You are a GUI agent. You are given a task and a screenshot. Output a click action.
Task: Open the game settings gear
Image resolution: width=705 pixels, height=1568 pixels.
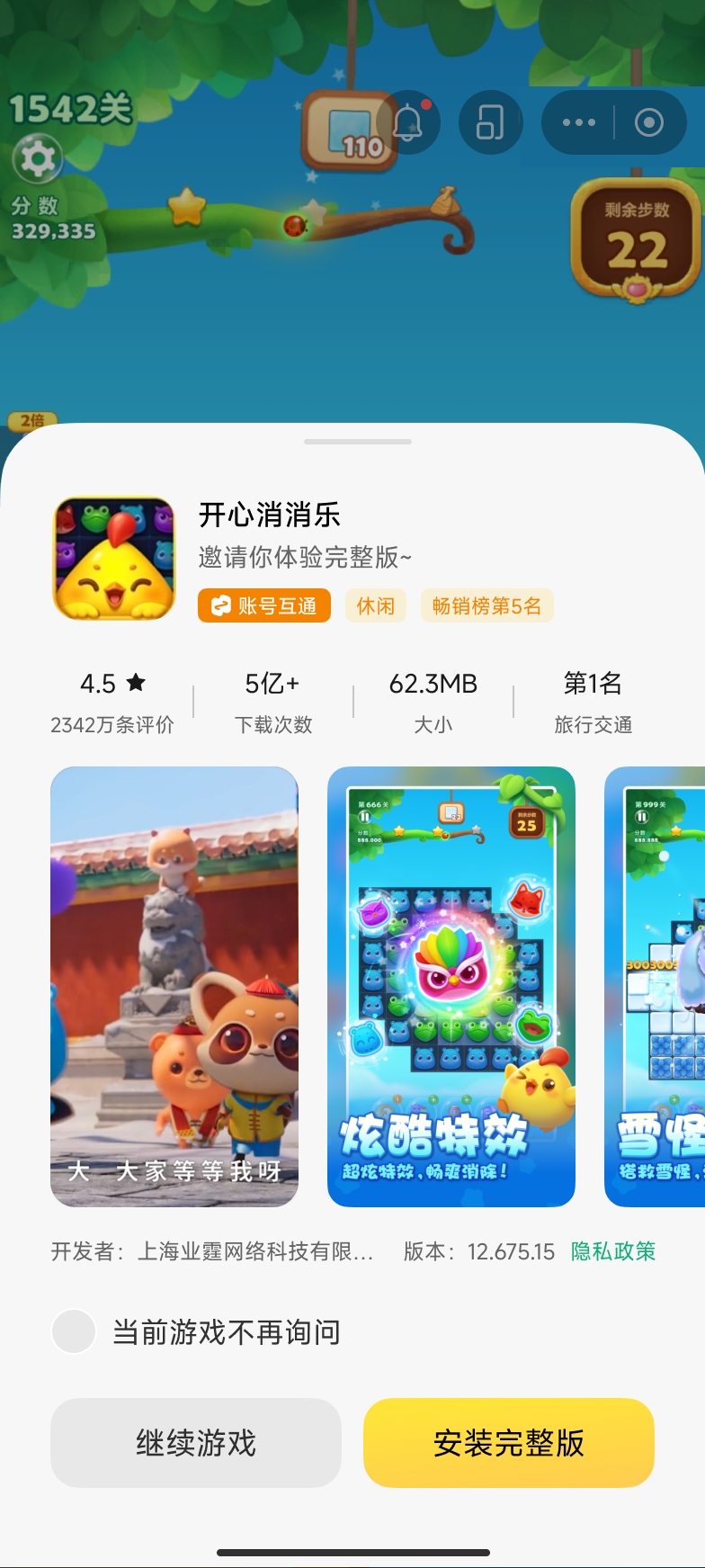(37, 159)
